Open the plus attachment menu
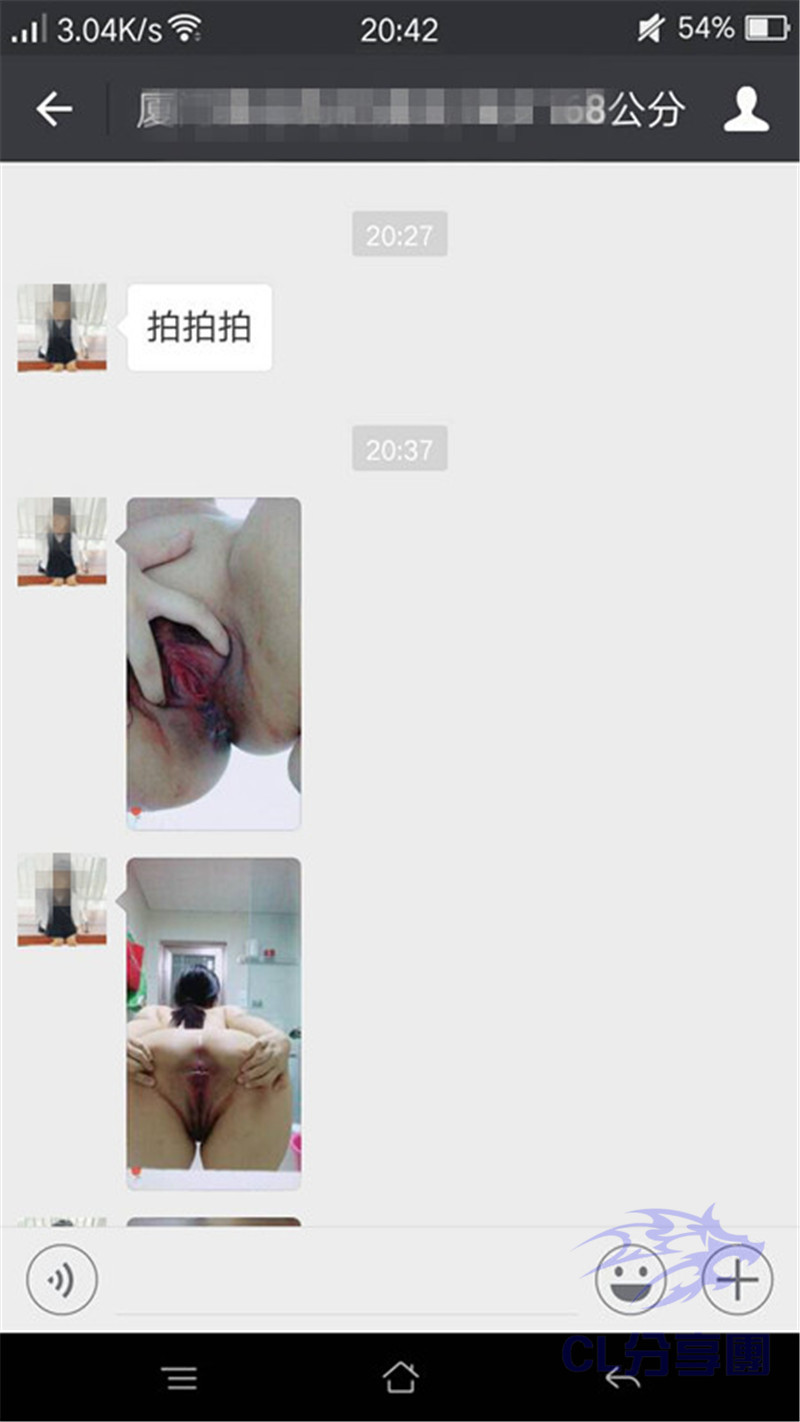This screenshot has width=800, height=1422. (738, 1278)
